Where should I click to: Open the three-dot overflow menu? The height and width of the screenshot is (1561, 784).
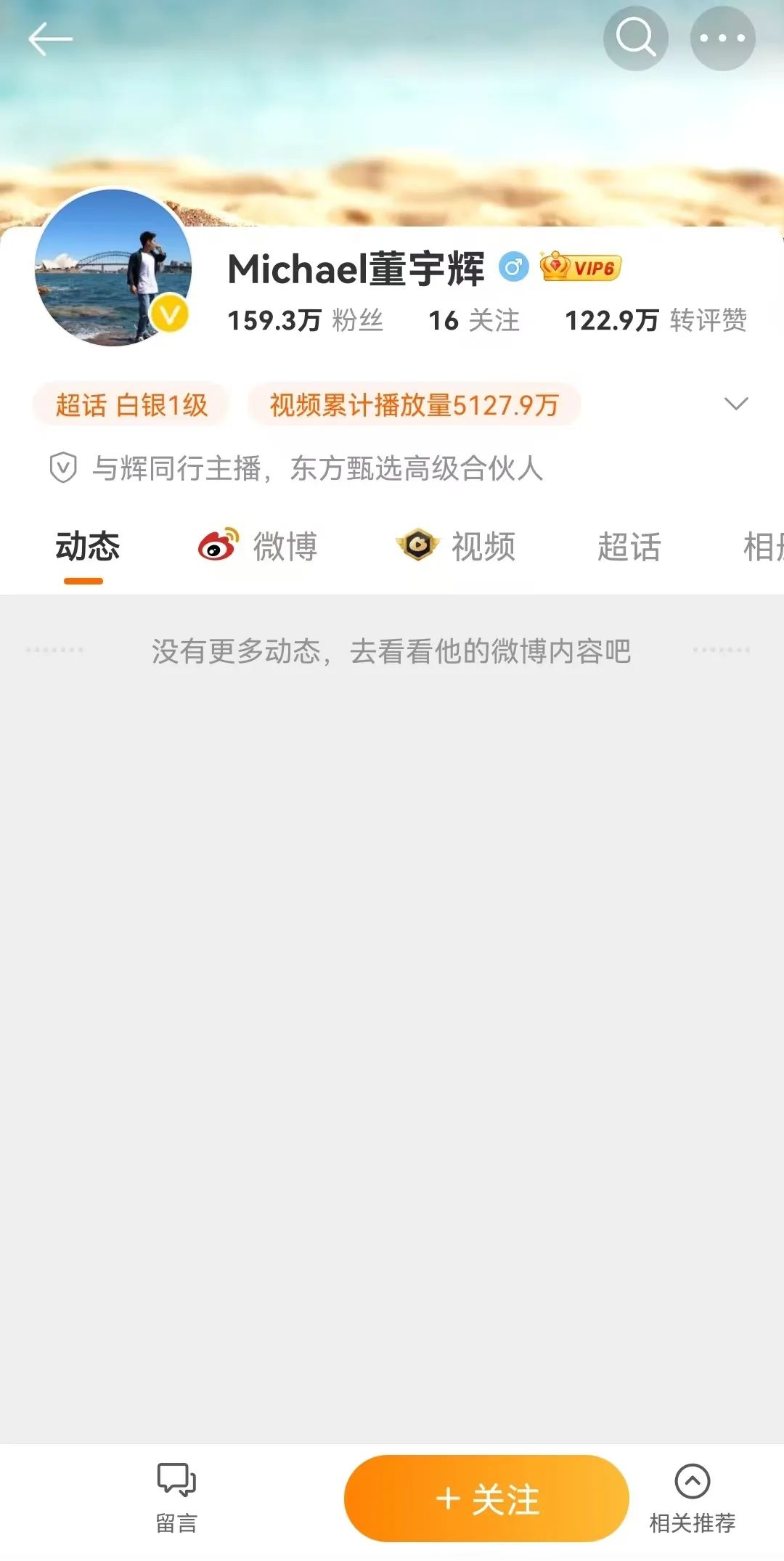722,38
